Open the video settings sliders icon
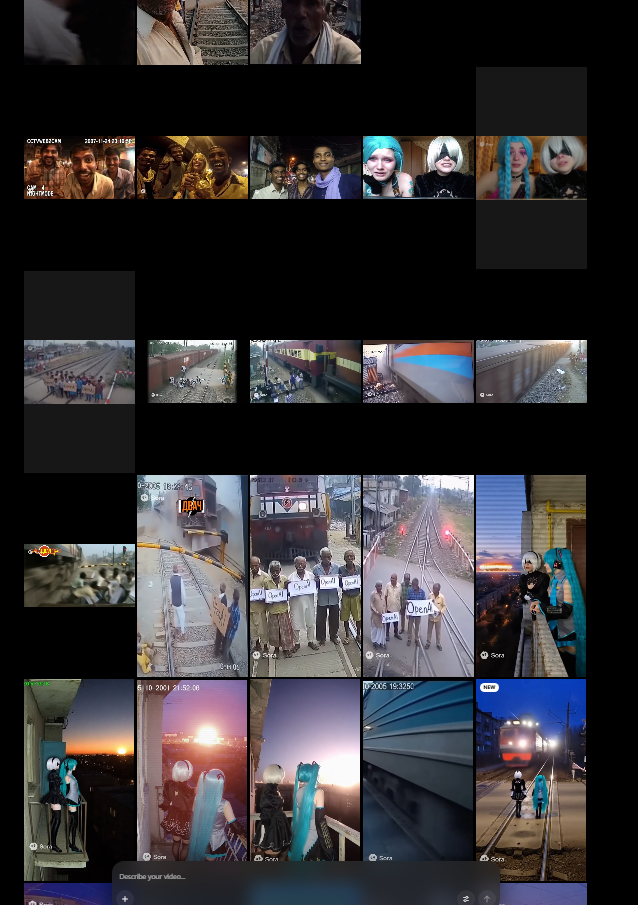 coord(465,898)
